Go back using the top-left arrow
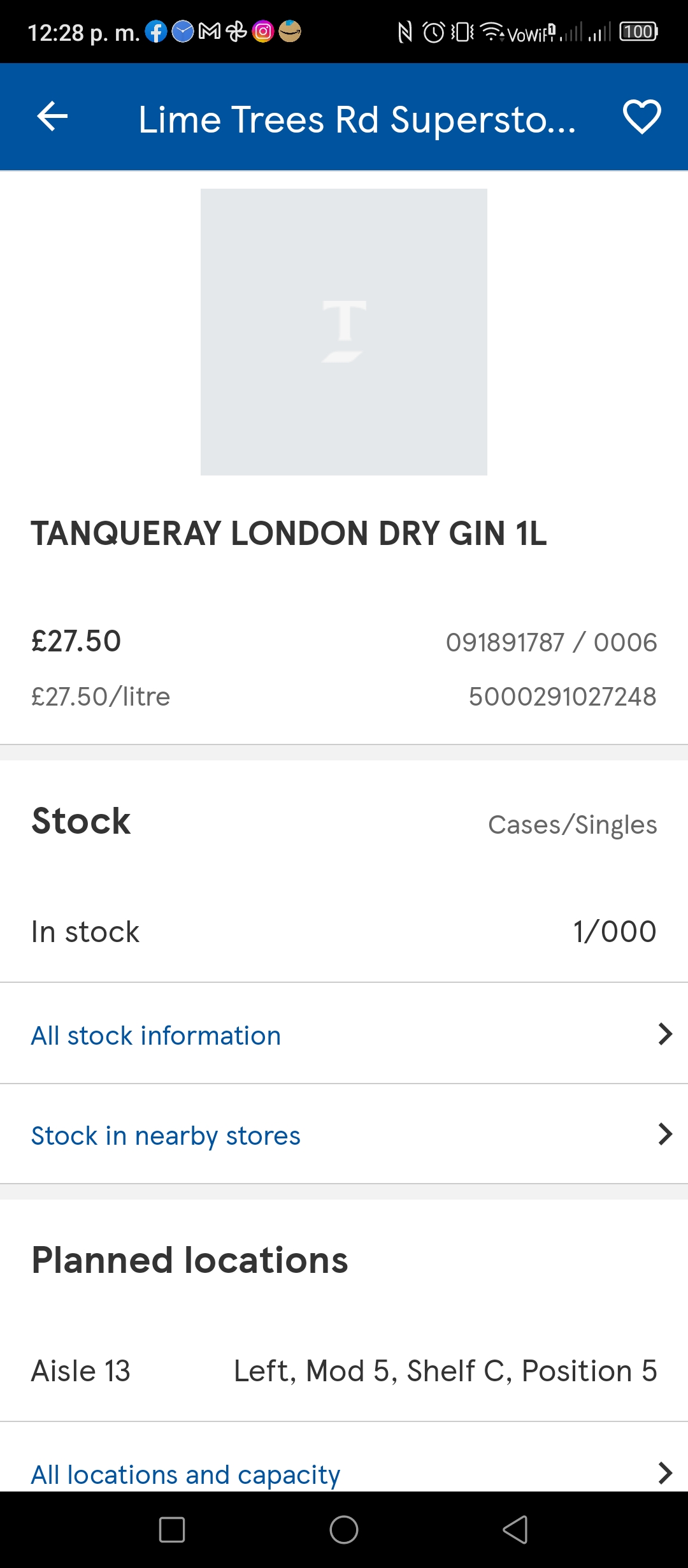 pyautogui.click(x=52, y=117)
